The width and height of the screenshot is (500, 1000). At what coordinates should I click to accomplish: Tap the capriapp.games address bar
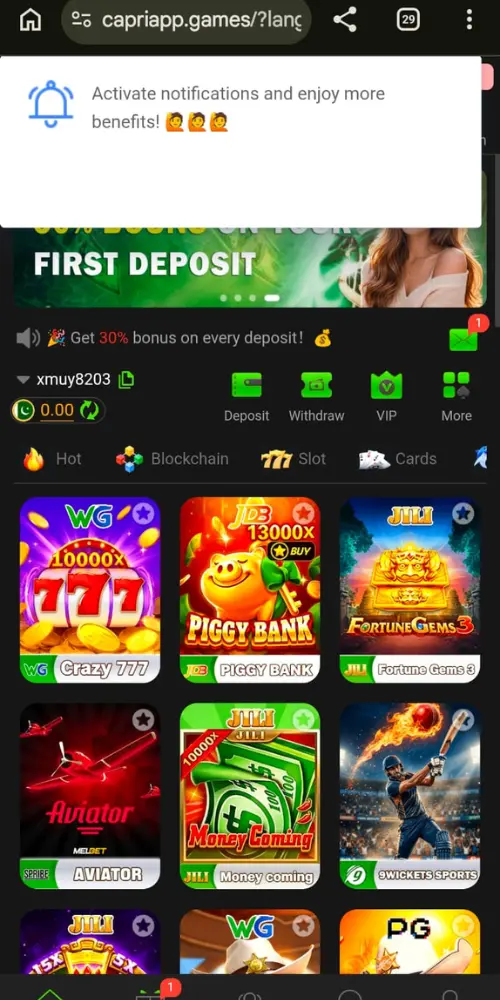tap(186, 21)
